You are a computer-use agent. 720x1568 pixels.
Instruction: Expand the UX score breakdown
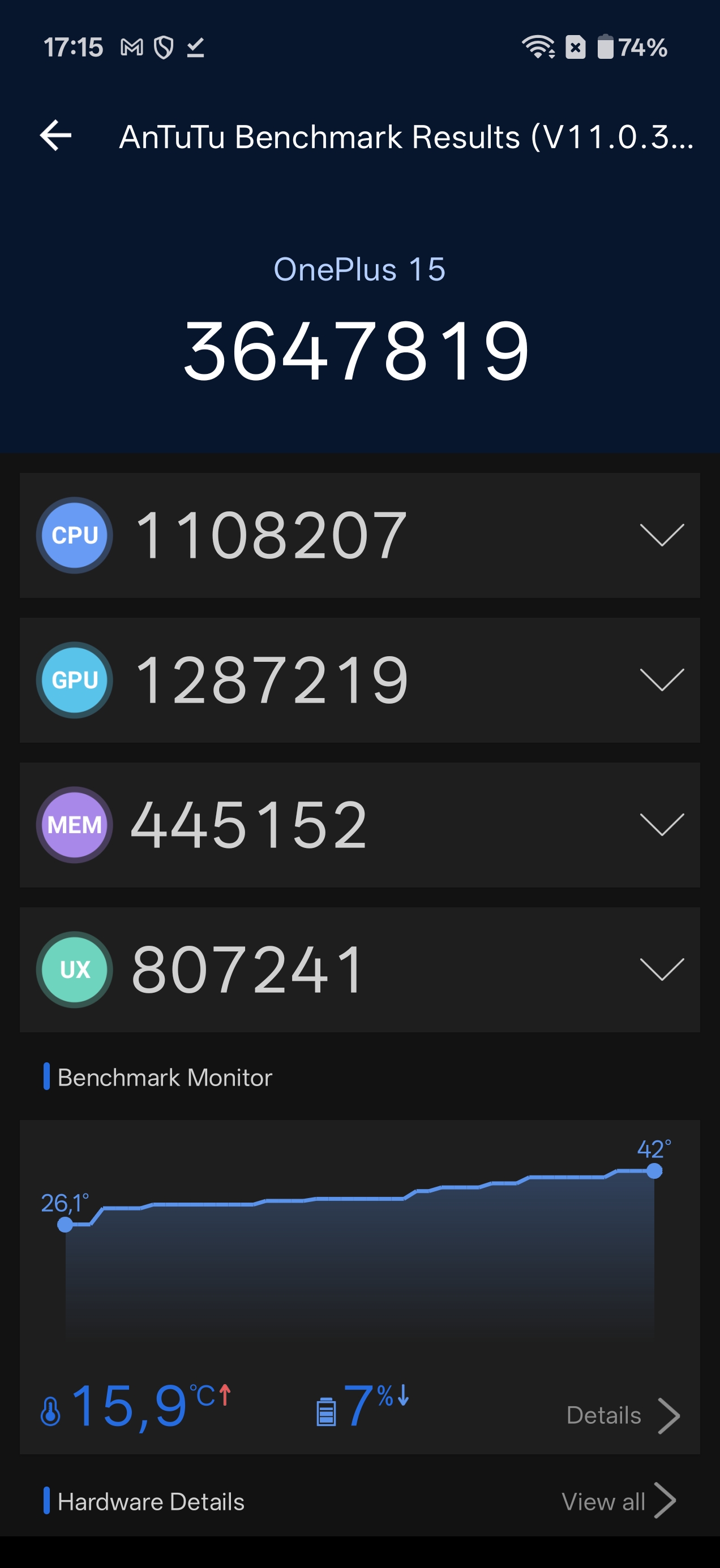click(x=662, y=970)
